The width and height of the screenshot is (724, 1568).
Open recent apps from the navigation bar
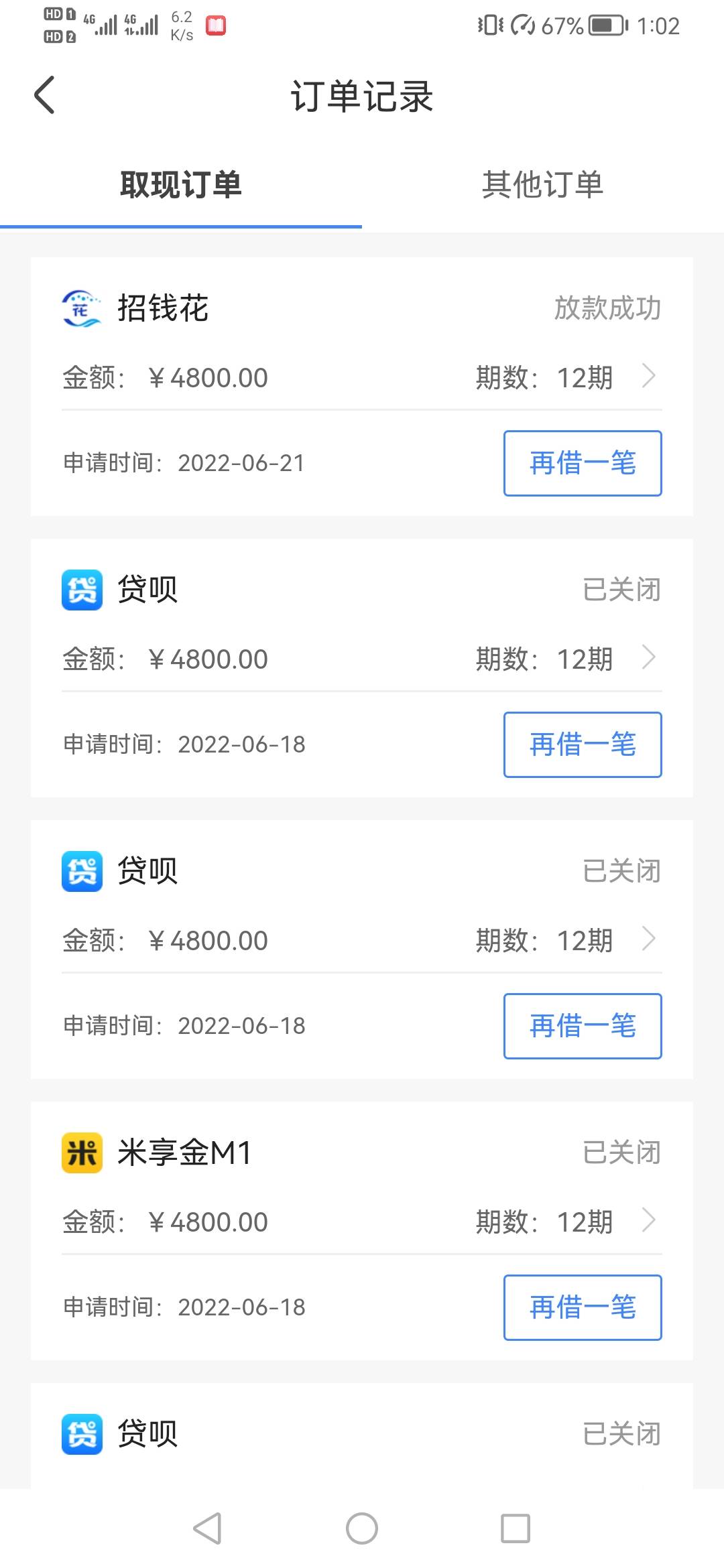516,1528
